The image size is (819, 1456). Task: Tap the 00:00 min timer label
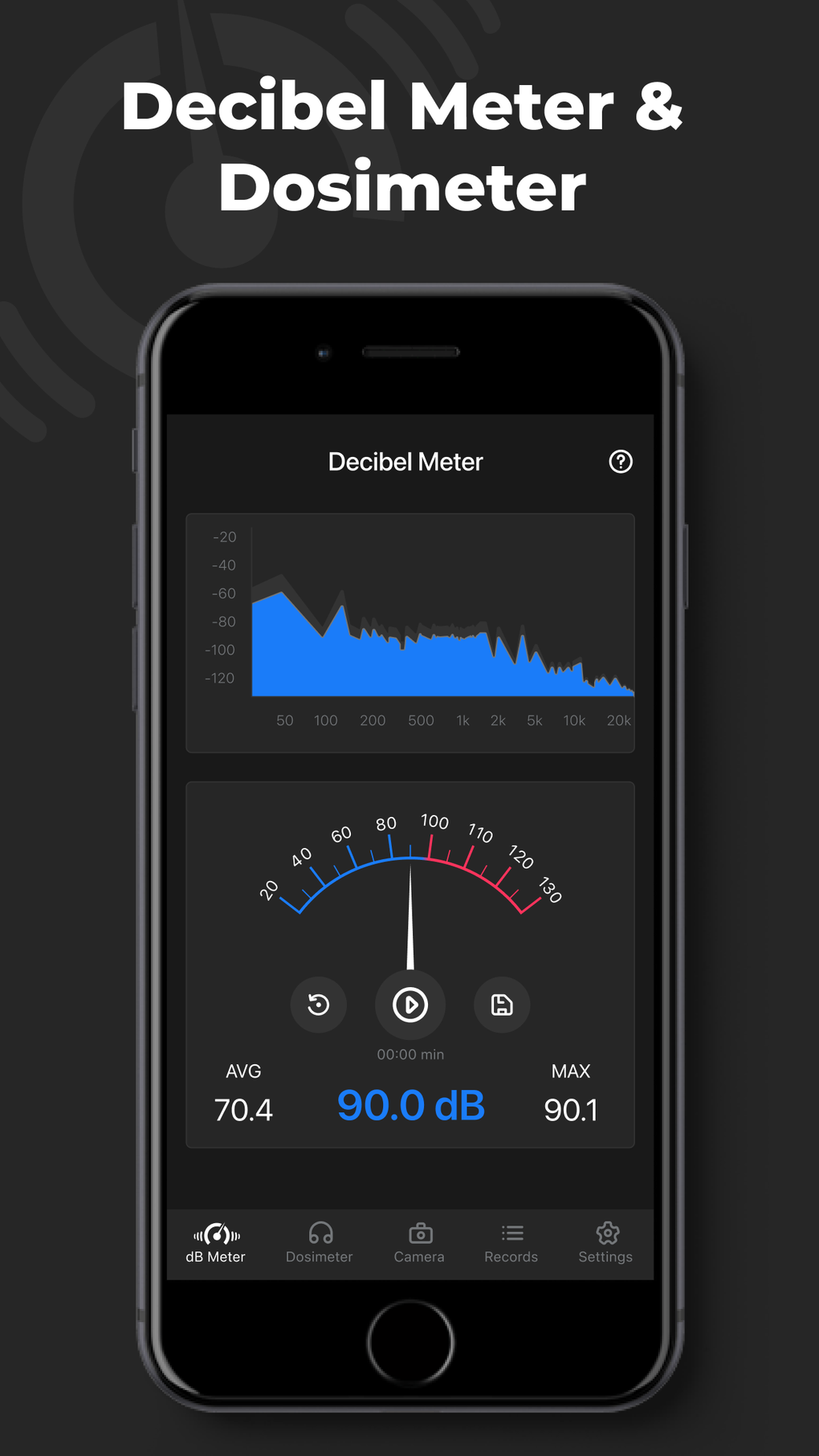[x=409, y=1054]
